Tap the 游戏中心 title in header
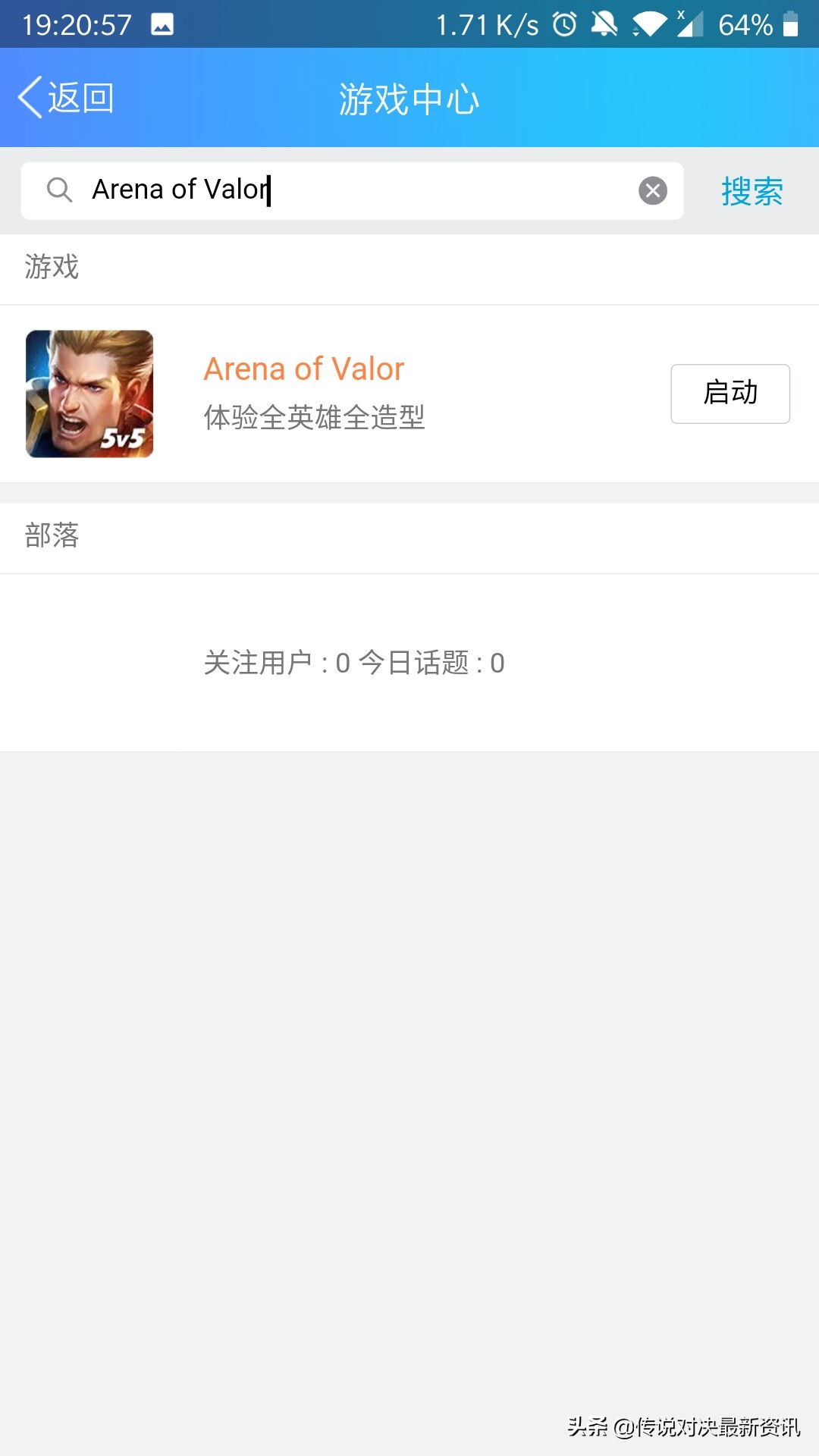The height and width of the screenshot is (1456, 819). (x=409, y=98)
